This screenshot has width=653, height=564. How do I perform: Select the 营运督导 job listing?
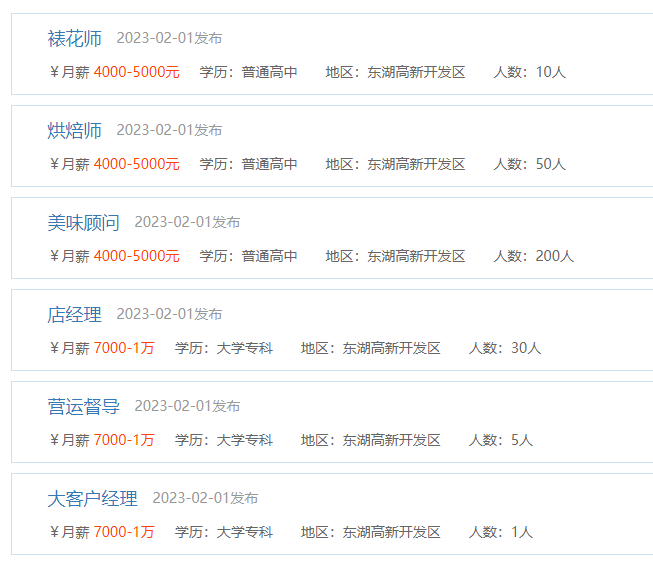[x=84, y=407]
